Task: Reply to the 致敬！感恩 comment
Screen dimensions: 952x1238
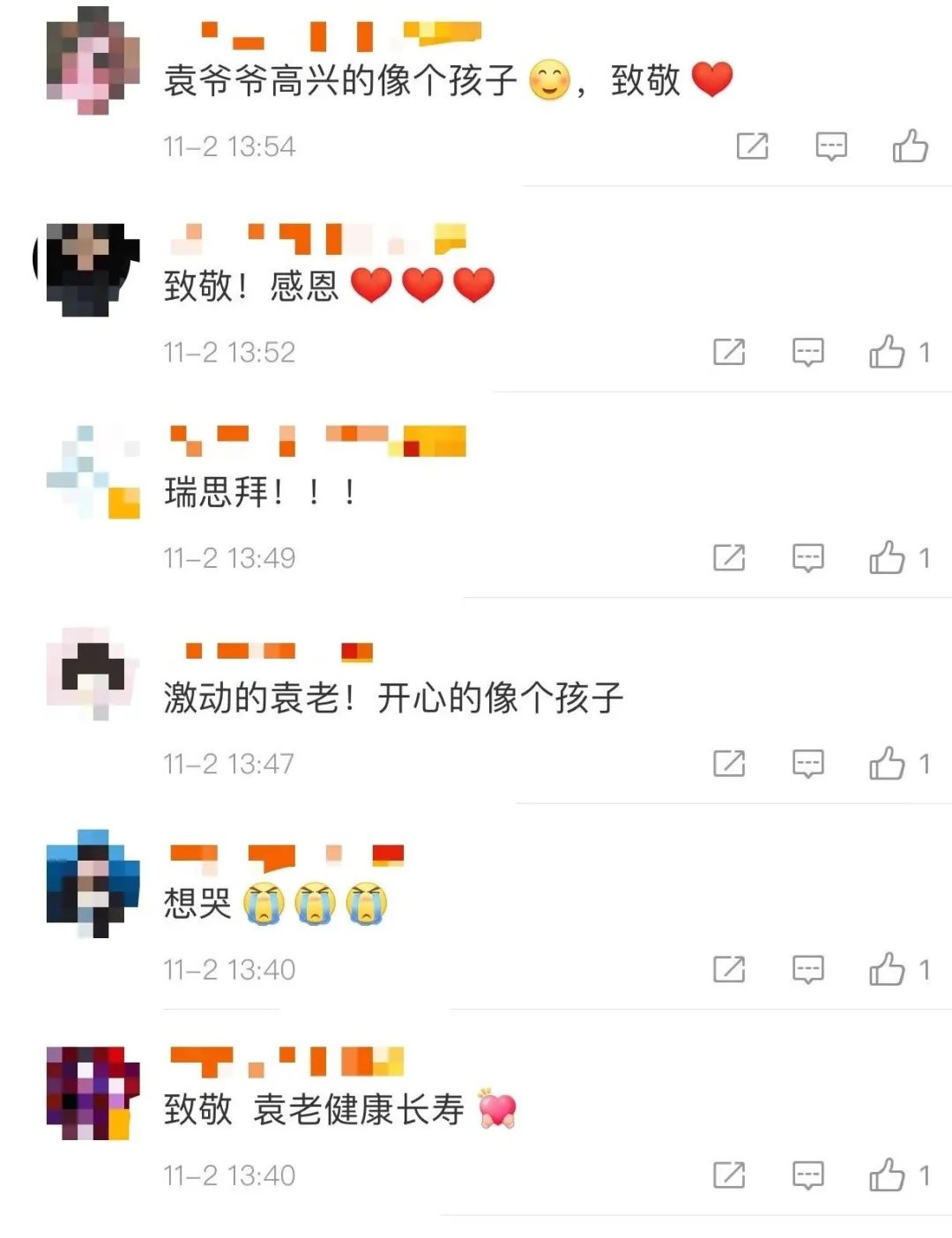Action: coord(807,352)
